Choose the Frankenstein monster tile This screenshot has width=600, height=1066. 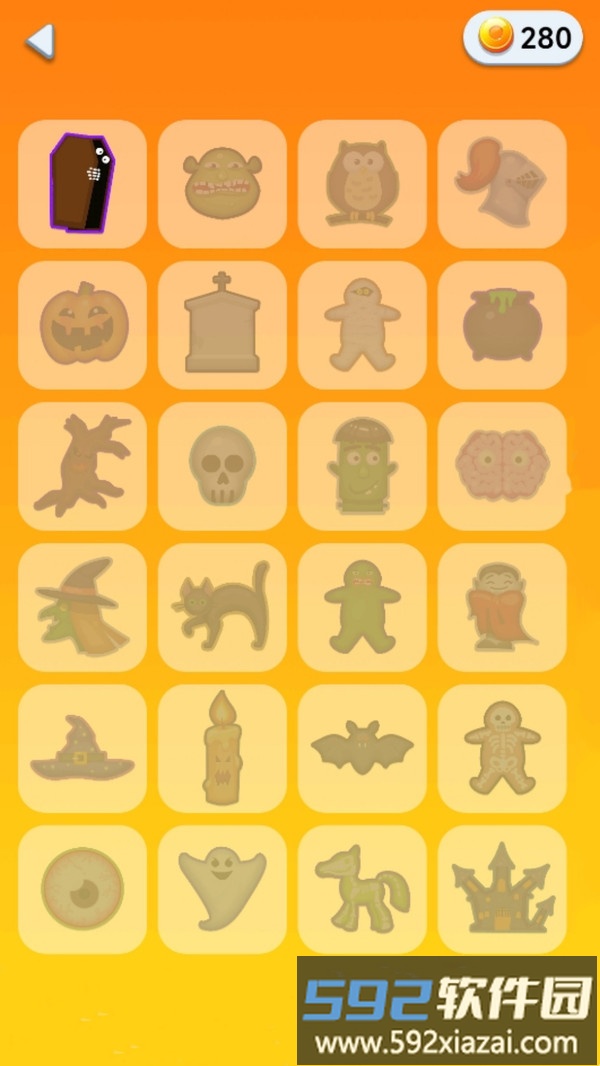pos(362,466)
